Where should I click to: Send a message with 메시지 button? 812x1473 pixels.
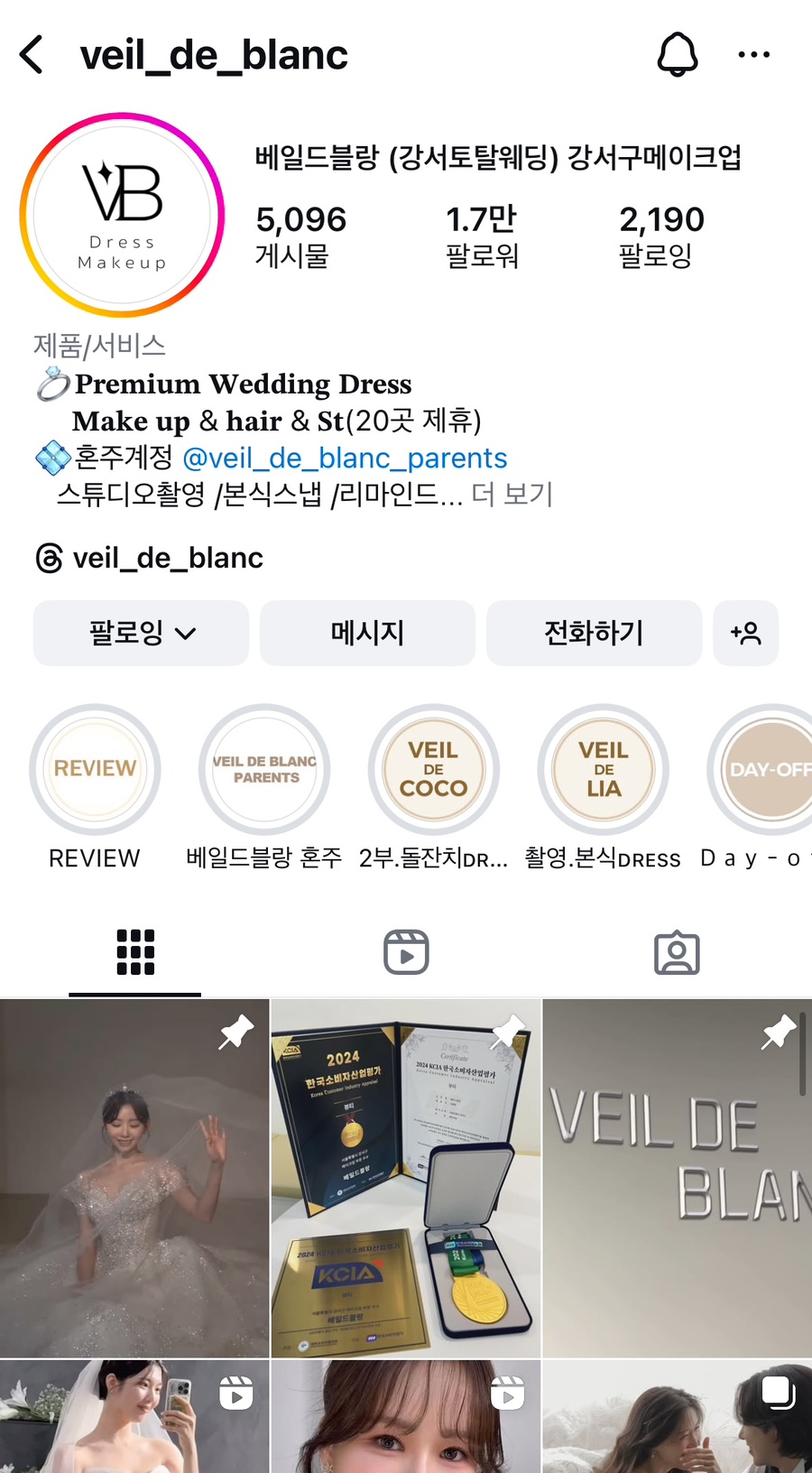[367, 633]
